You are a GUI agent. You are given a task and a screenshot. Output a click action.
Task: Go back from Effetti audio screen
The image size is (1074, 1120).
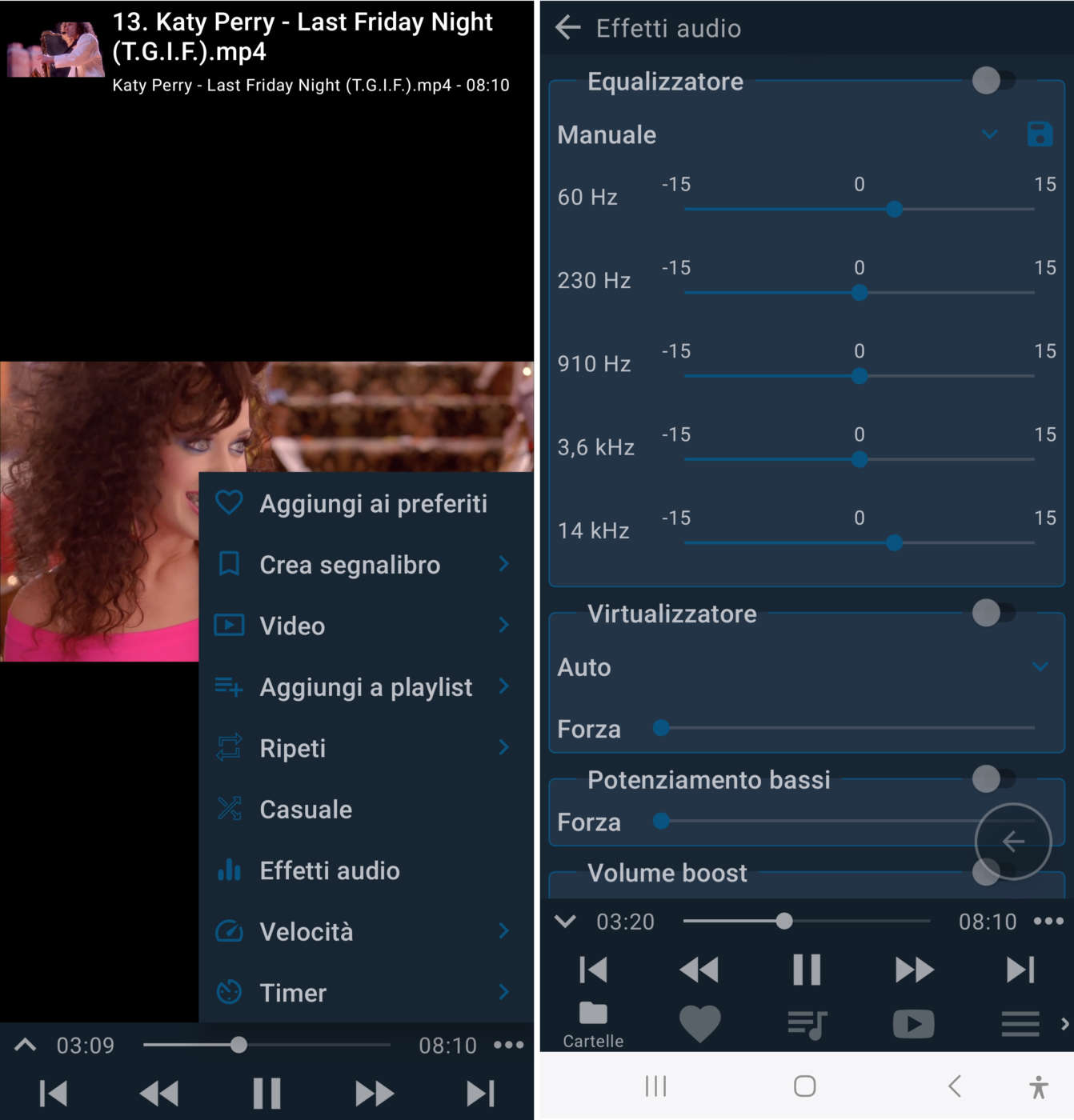click(x=567, y=28)
